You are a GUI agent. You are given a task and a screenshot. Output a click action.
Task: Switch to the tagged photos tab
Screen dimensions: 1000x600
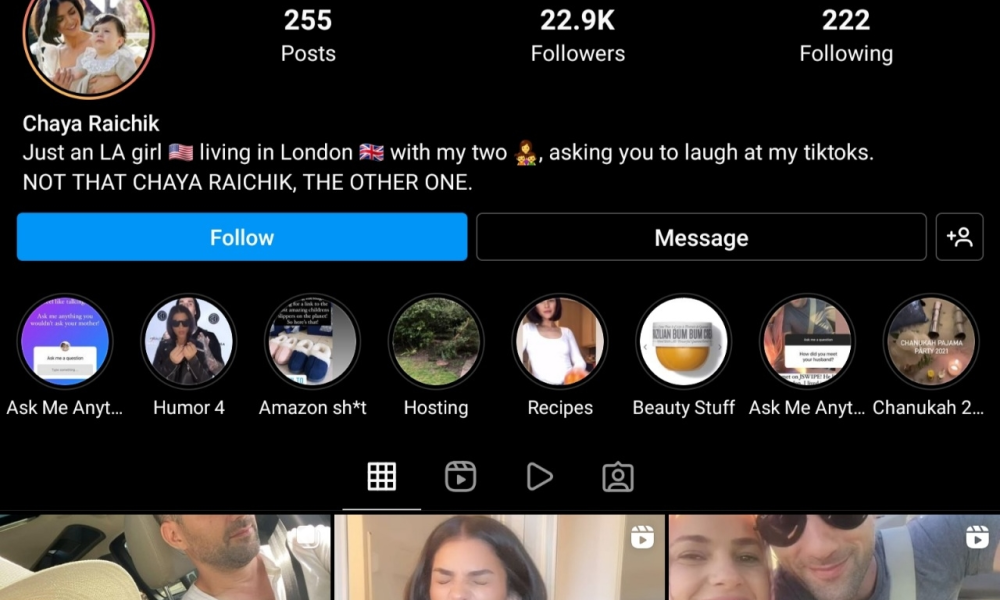pyautogui.click(x=618, y=477)
